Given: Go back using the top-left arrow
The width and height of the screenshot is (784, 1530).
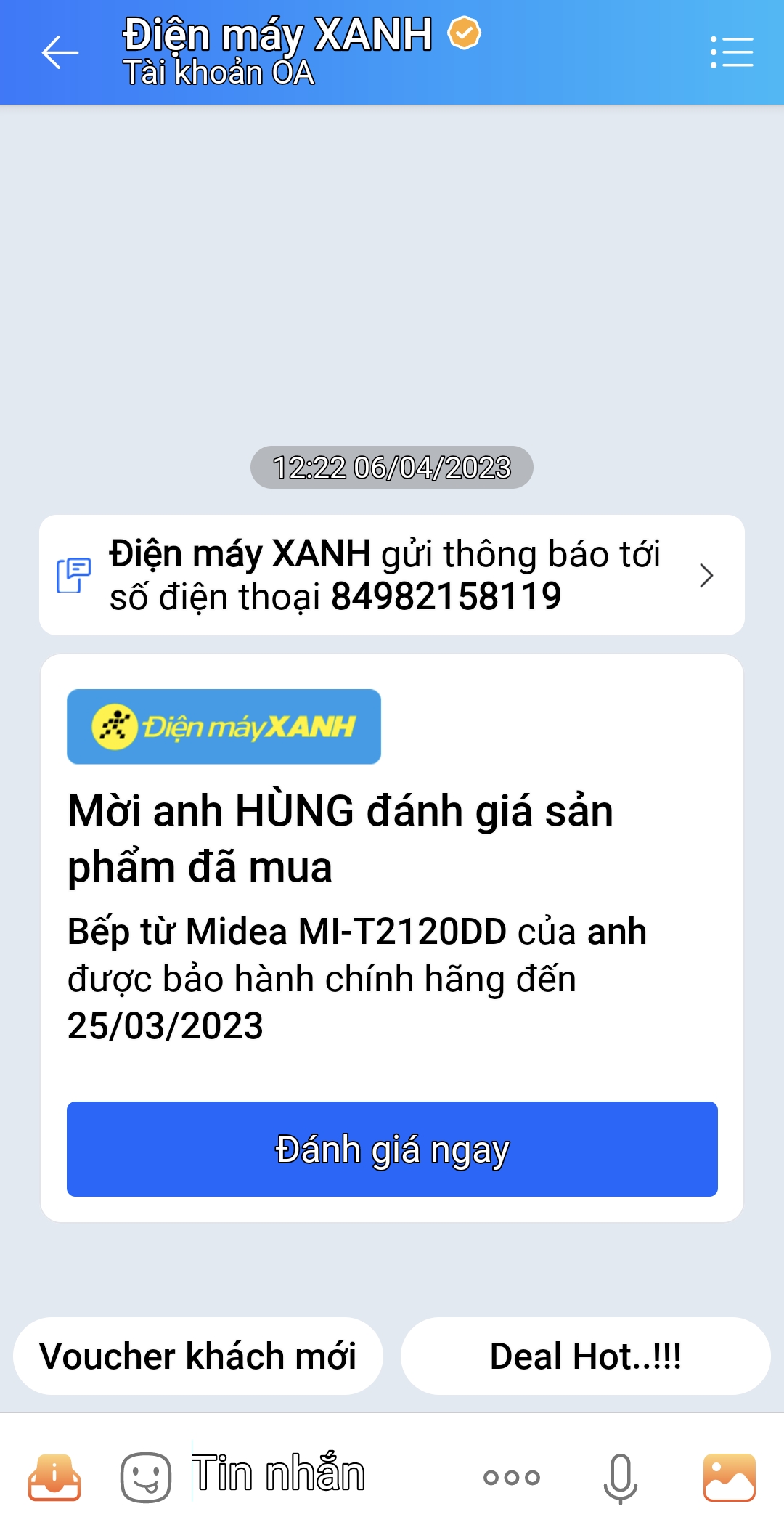Looking at the screenshot, I should [60, 53].
